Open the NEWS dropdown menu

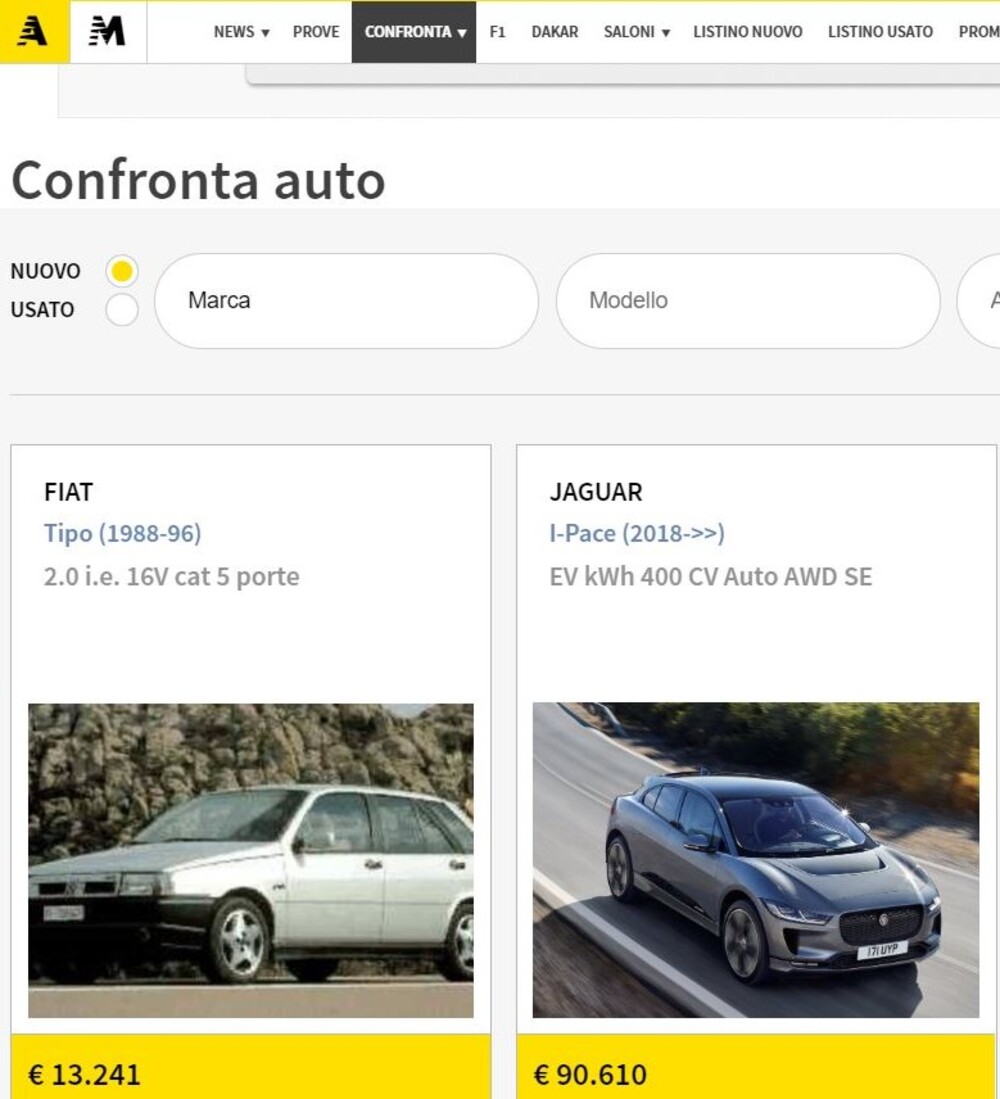click(241, 32)
